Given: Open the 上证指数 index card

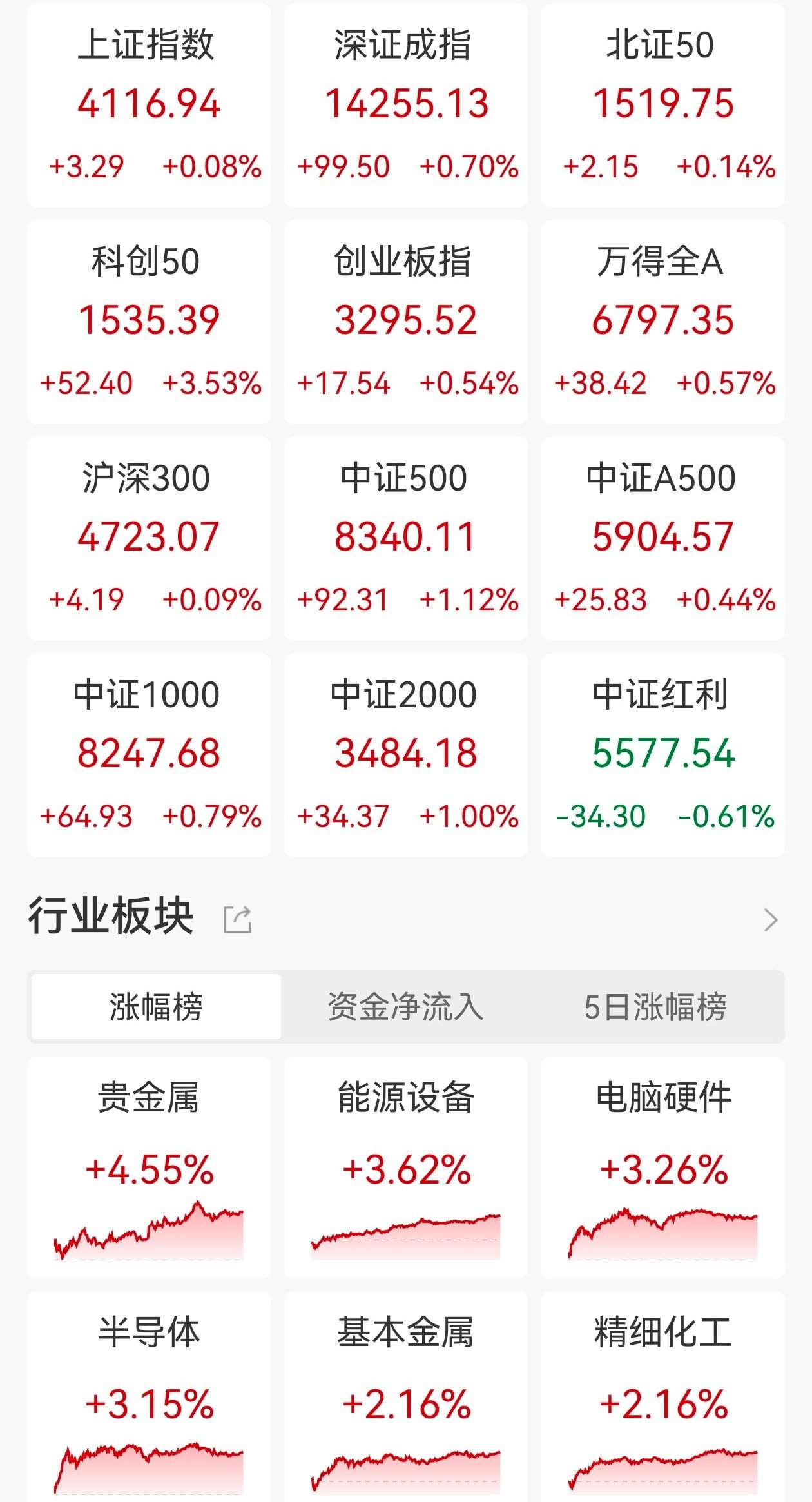Looking at the screenshot, I should click(150, 103).
